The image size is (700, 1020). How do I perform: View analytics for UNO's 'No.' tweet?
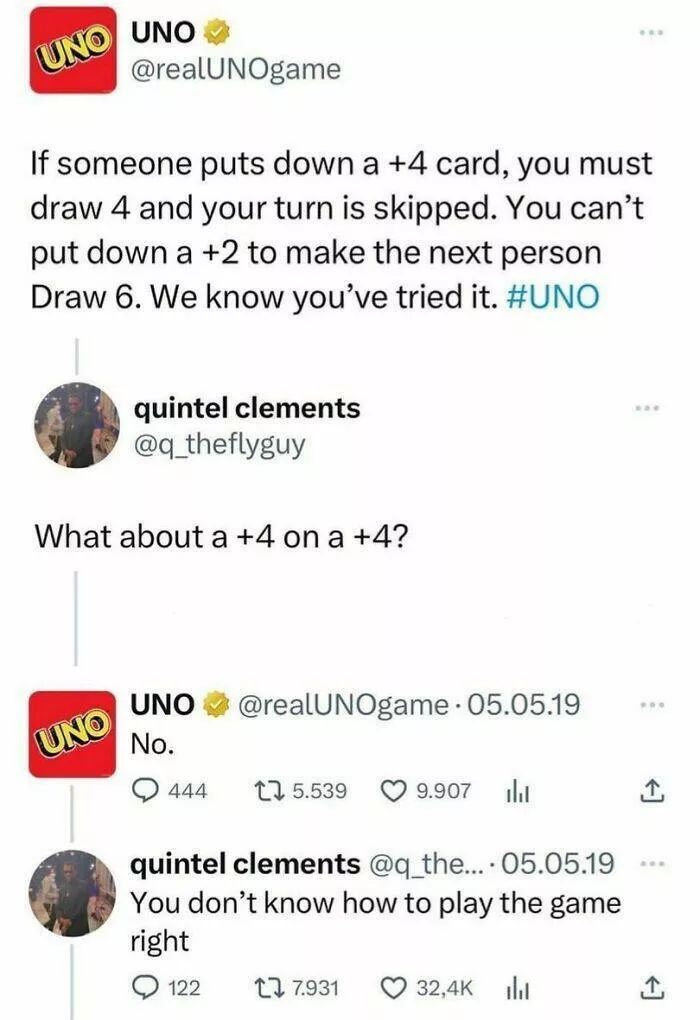pos(511,791)
